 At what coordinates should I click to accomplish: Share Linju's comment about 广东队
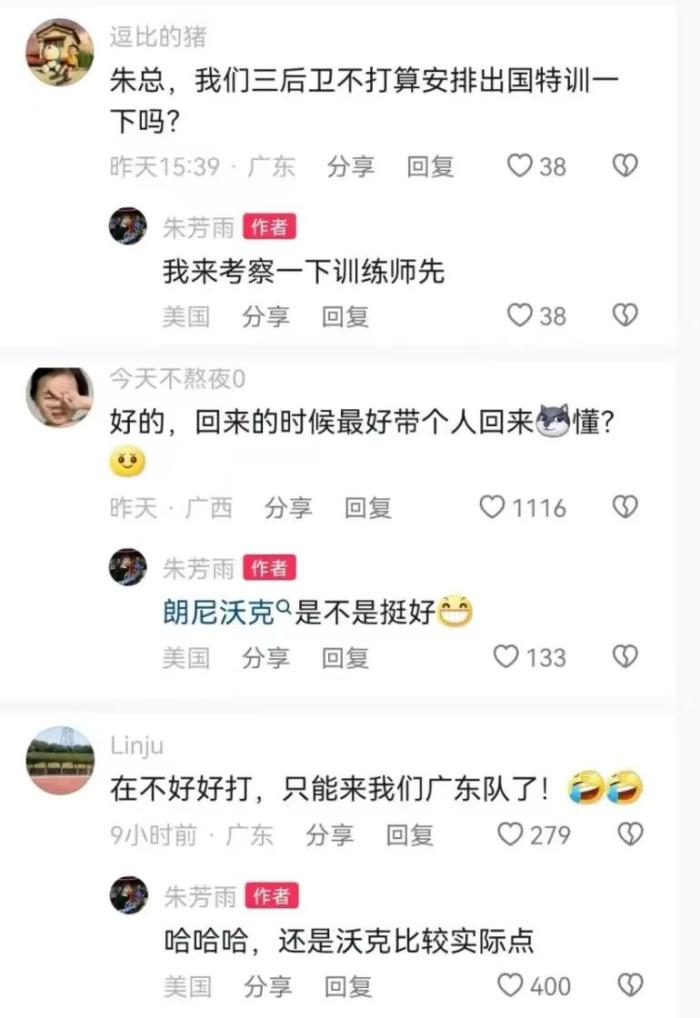pyautogui.click(x=329, y=834)
